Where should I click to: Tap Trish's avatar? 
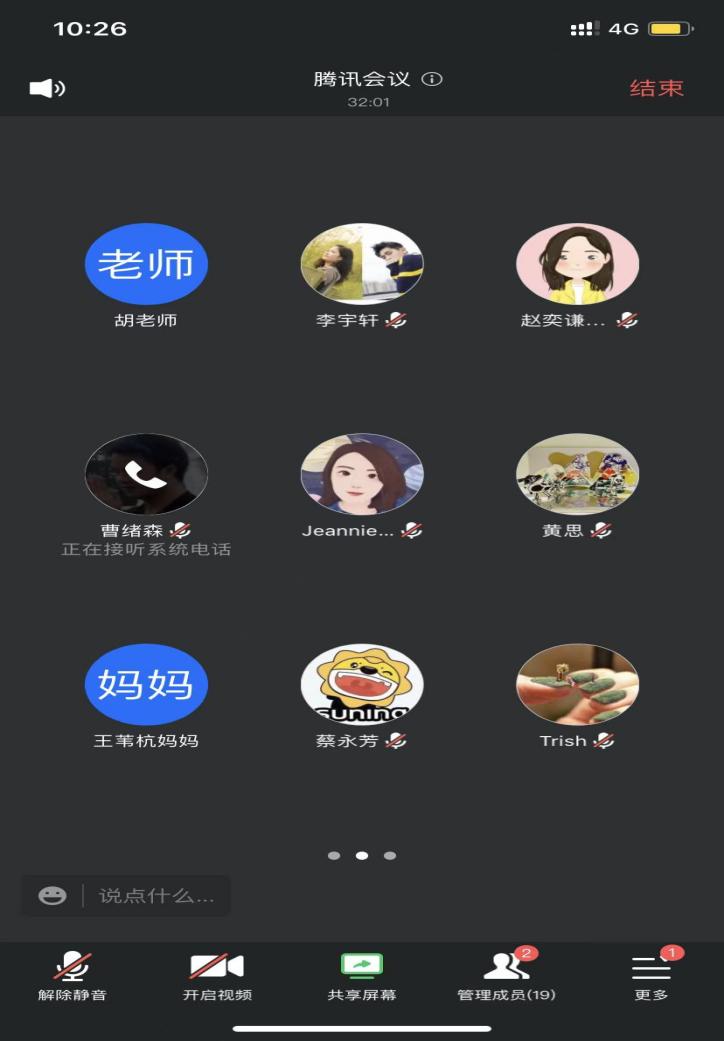click(577, 684)
